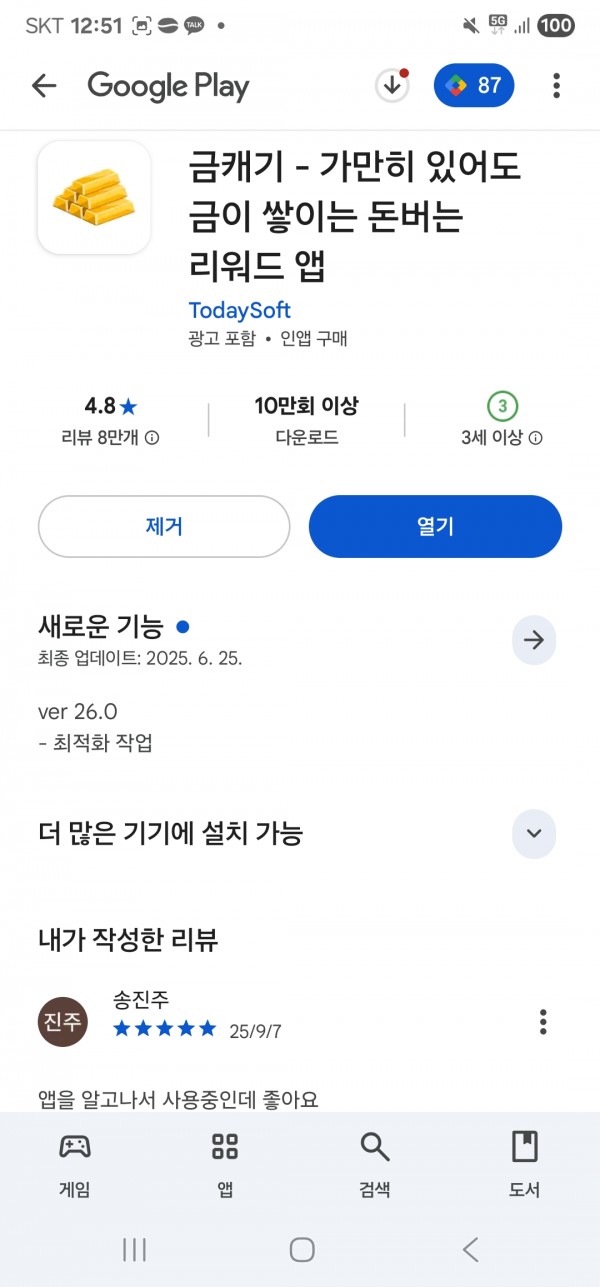Show info about 3세 이상 rating
Screen dimensions: 600x1287
[x=535, y=438]
